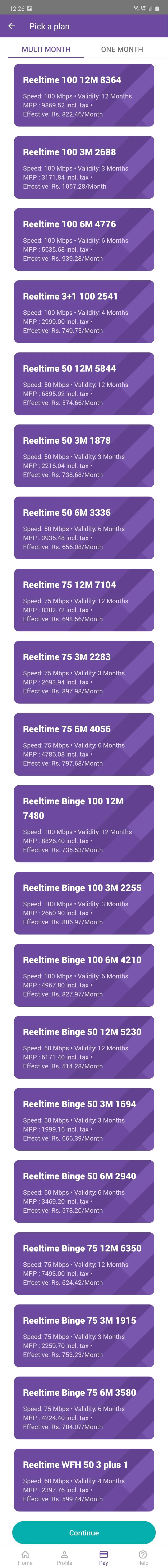Choose the Reeltime Binge 75 6M 3580 plan
The image size is (168, 1568).
point(84,1408)
